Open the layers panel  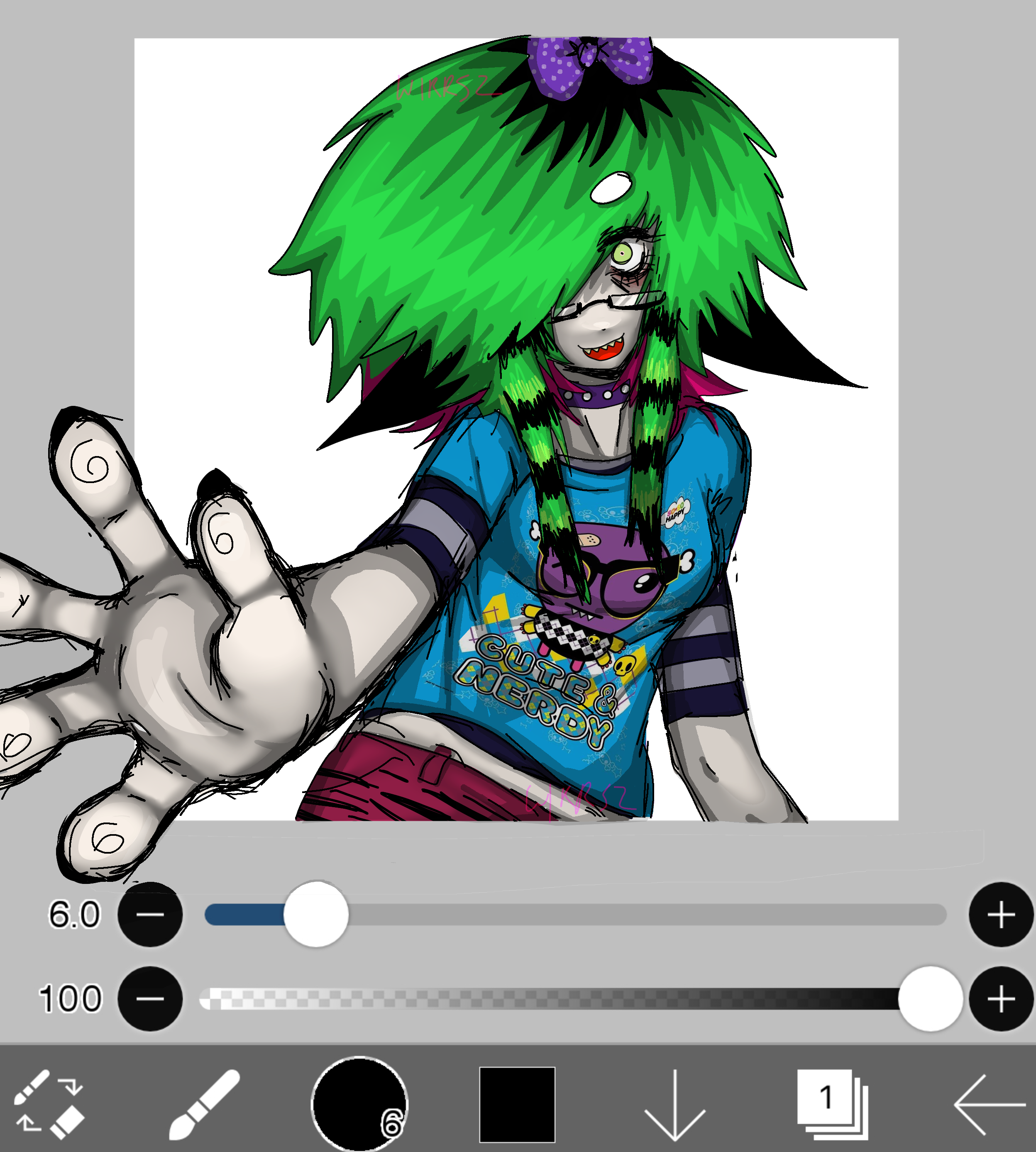click(x=832, y=1105)
